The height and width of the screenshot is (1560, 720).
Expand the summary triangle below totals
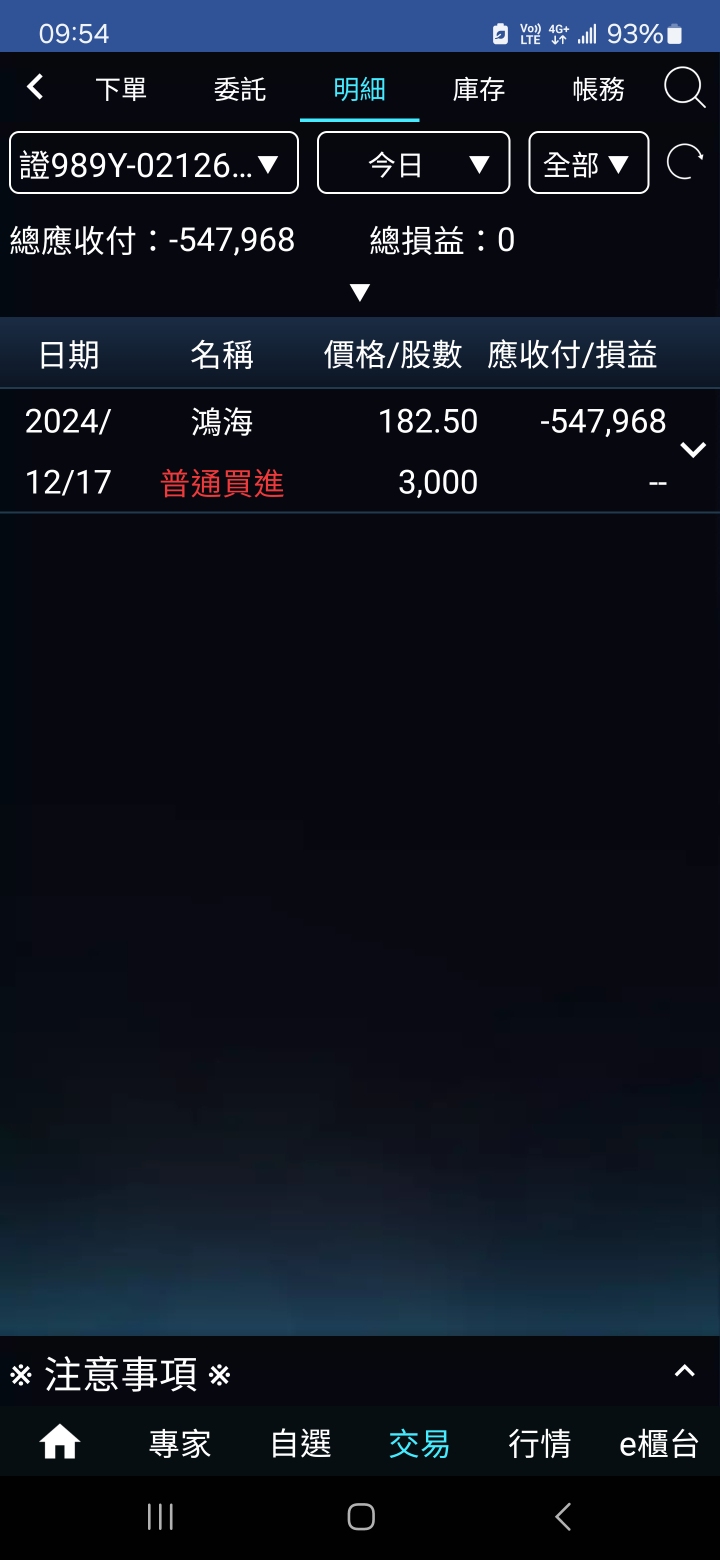pos(360,293)
